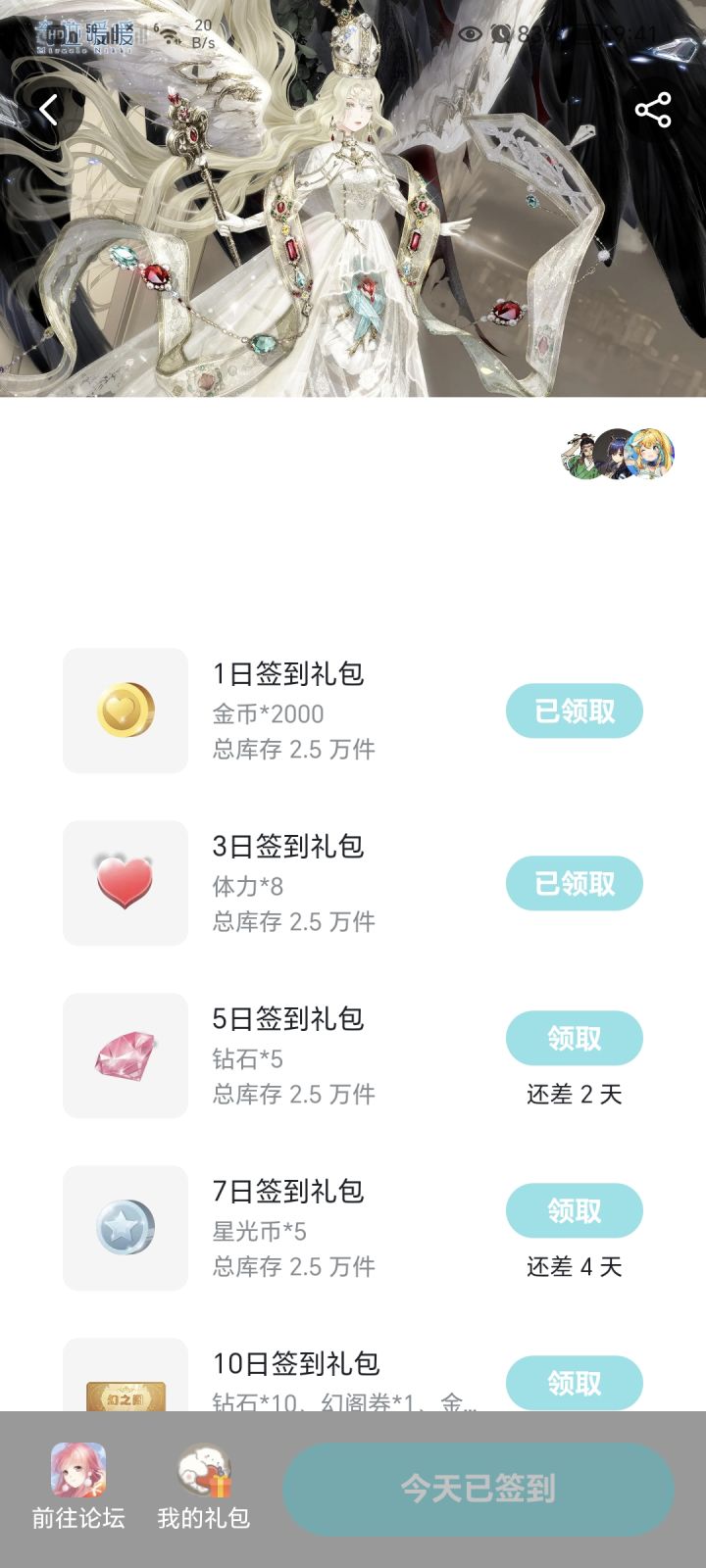Tap the alarm clock icon in status bar
706x1568 pixels.
tap(503, 32)
